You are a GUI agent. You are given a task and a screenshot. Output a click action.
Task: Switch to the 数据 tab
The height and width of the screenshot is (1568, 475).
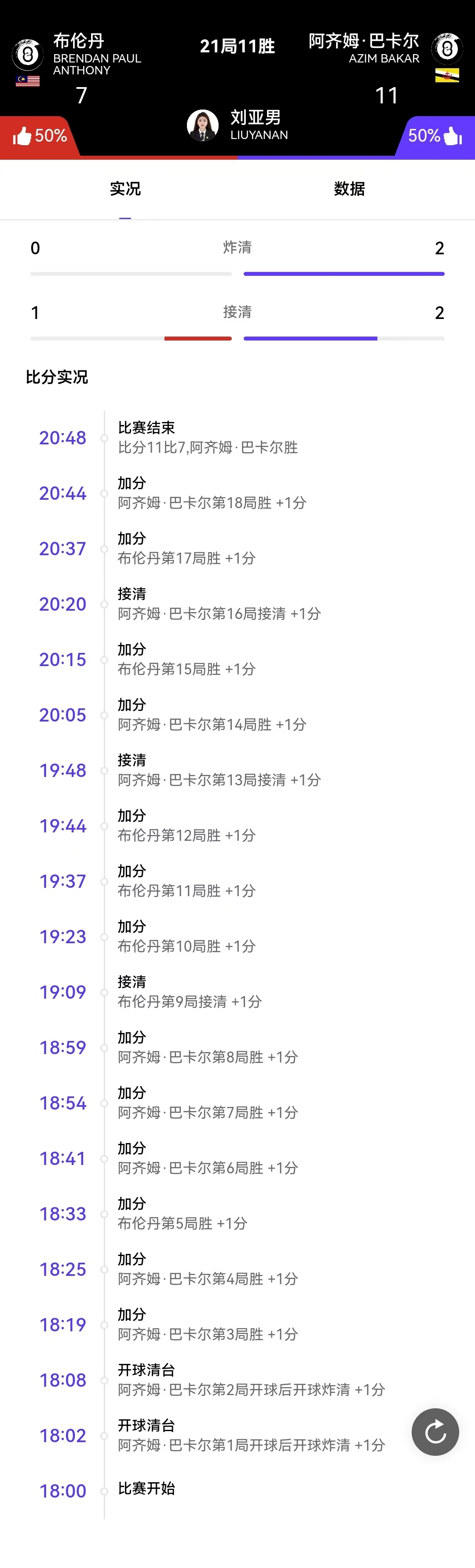click(x=349, y=189)
